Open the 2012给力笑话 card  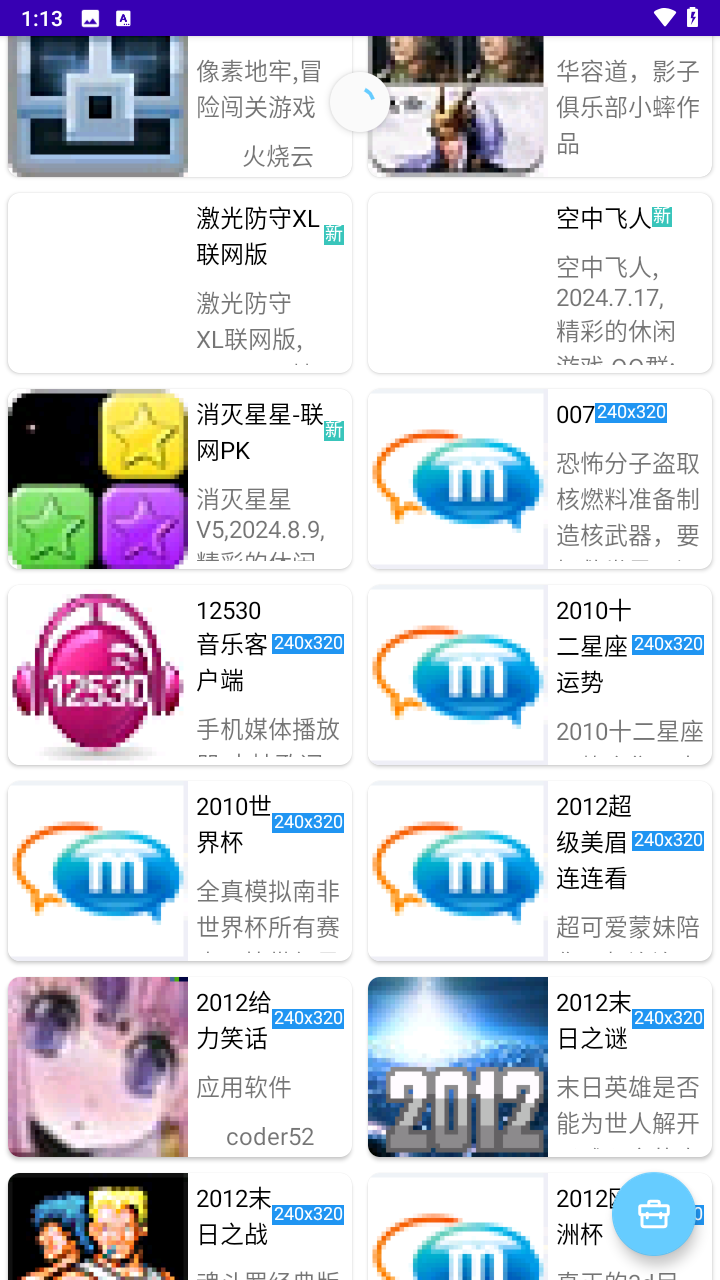tap(180, 1067)
